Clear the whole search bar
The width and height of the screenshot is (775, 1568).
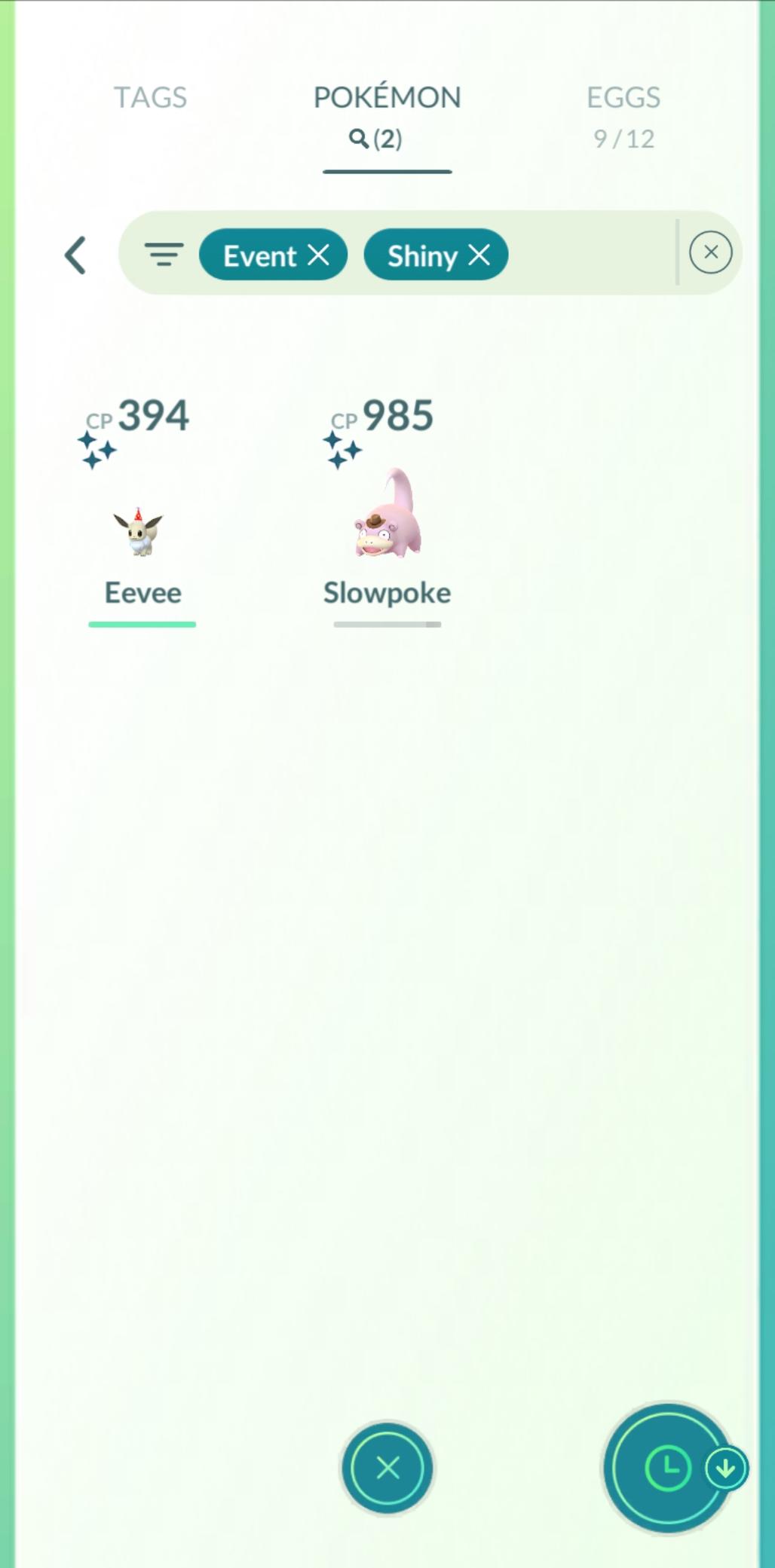(710, 252)
